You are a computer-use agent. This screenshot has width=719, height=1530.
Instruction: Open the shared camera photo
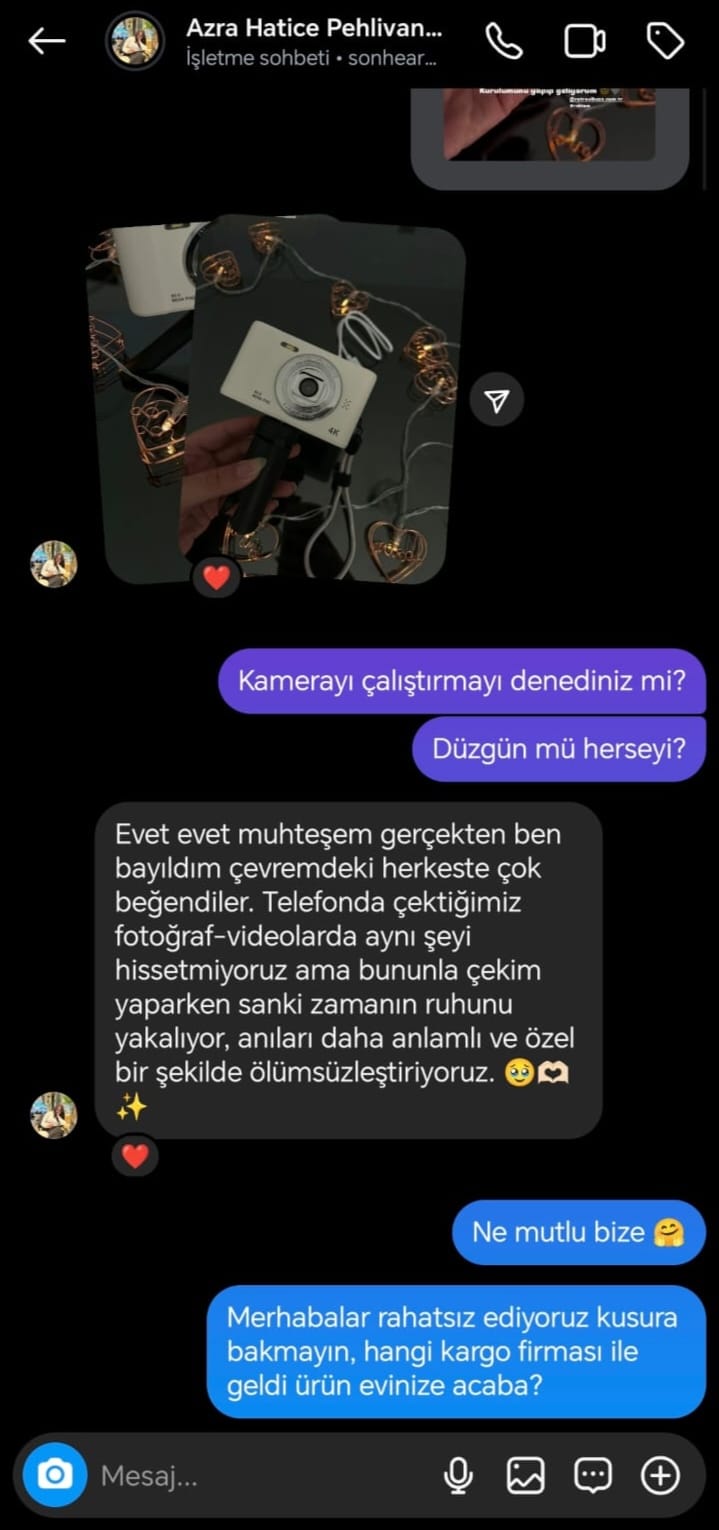320,400
